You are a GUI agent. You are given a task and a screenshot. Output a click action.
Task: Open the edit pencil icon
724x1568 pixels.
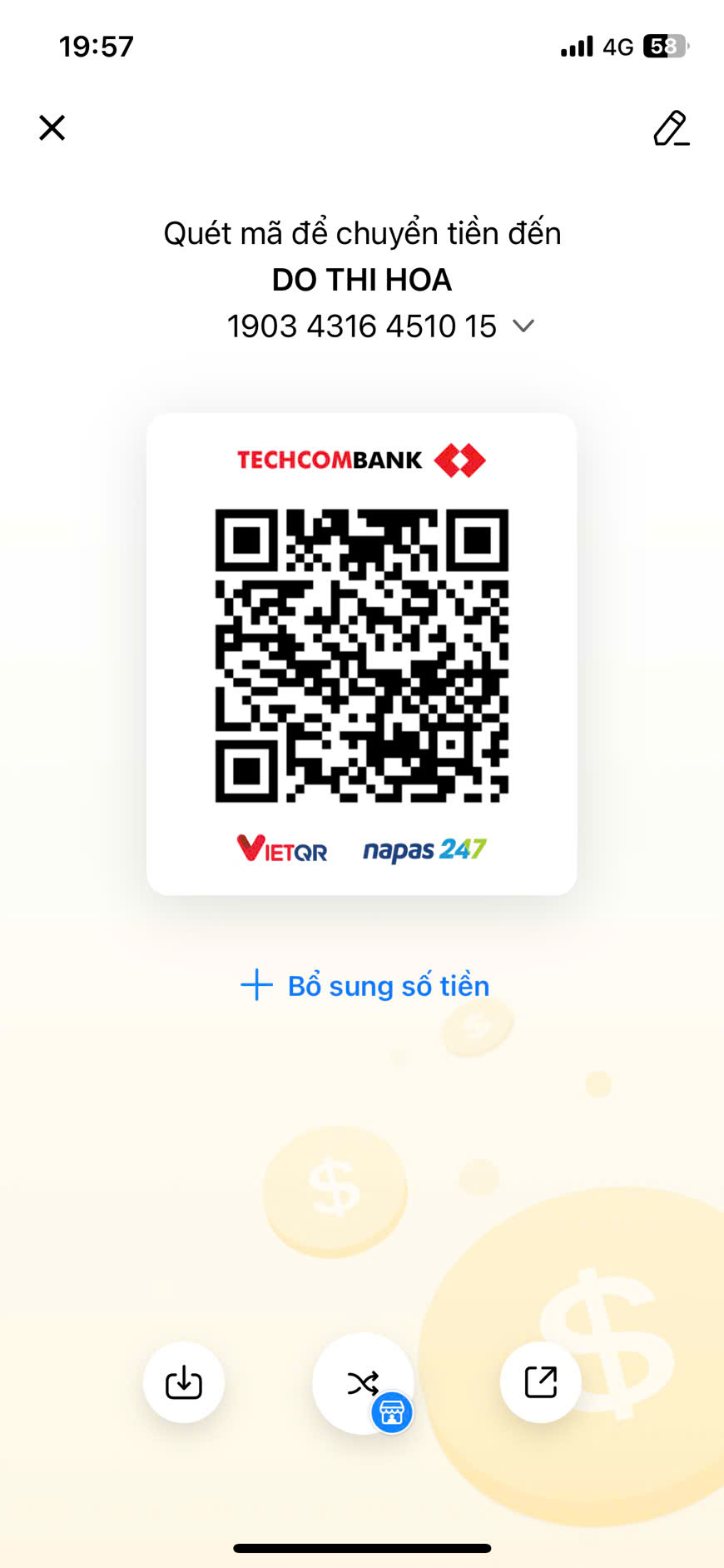[x=671, y=128]
